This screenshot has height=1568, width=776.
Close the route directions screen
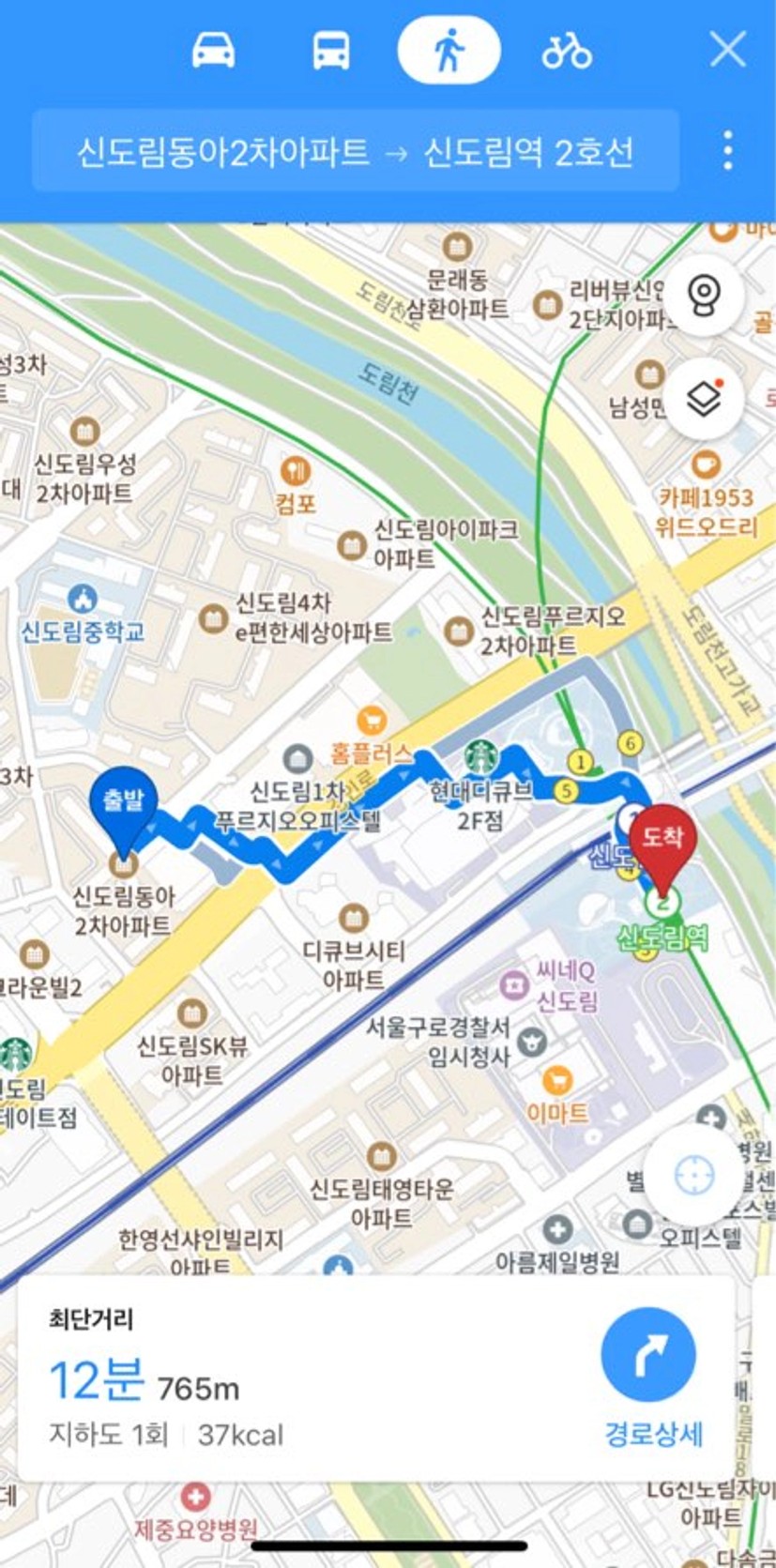tap(727, 50)
